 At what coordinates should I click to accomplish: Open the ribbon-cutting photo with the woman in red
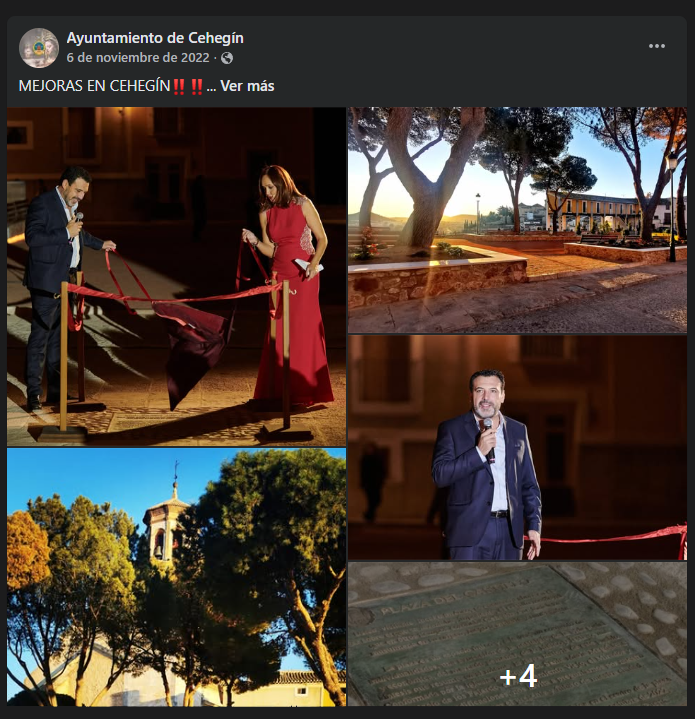pos(176,276)
